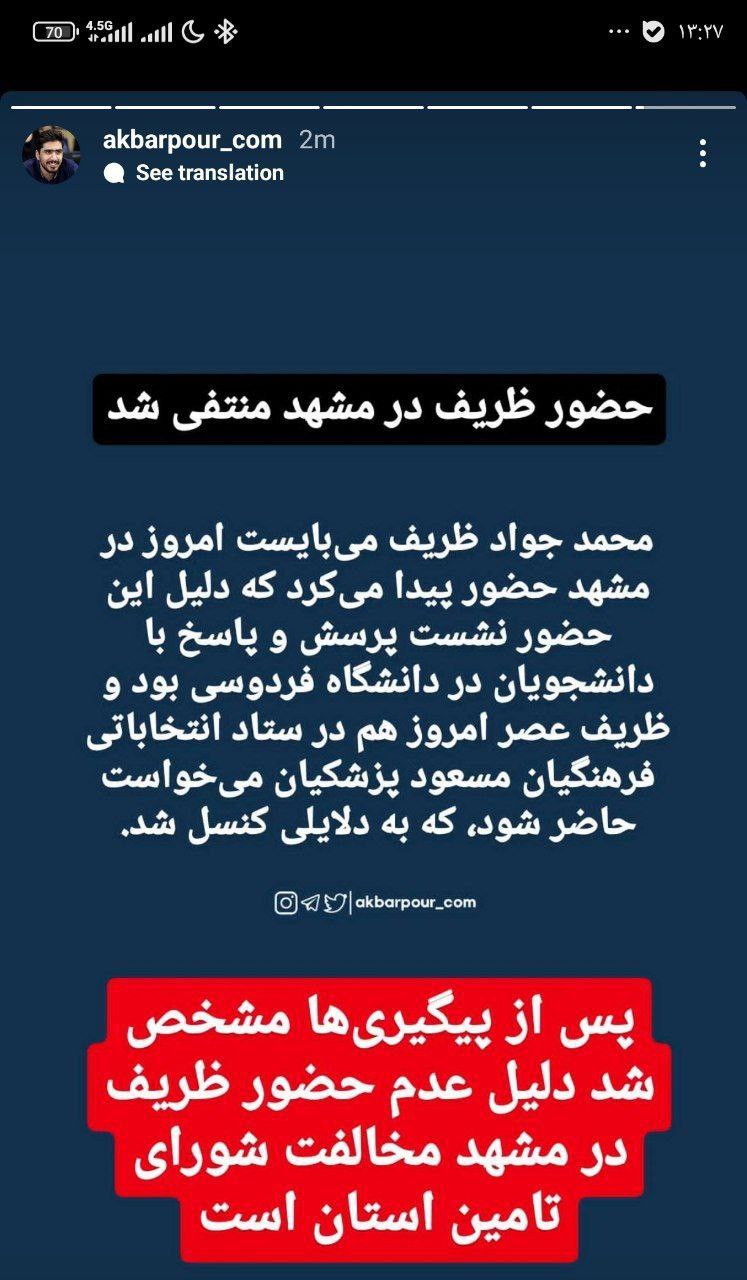
Task: Open the akbarpour_com username
Action: [x=192, y=140]
